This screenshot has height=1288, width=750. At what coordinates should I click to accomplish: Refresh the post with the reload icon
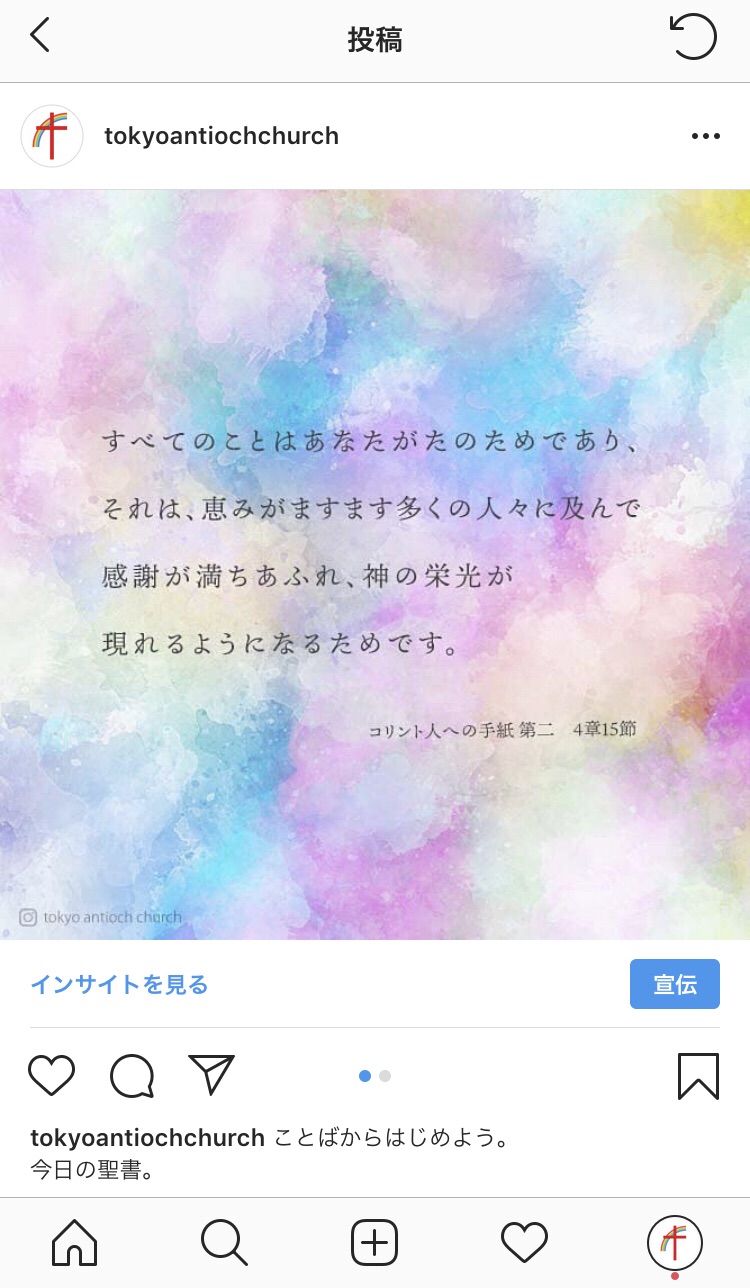(693, 38)
